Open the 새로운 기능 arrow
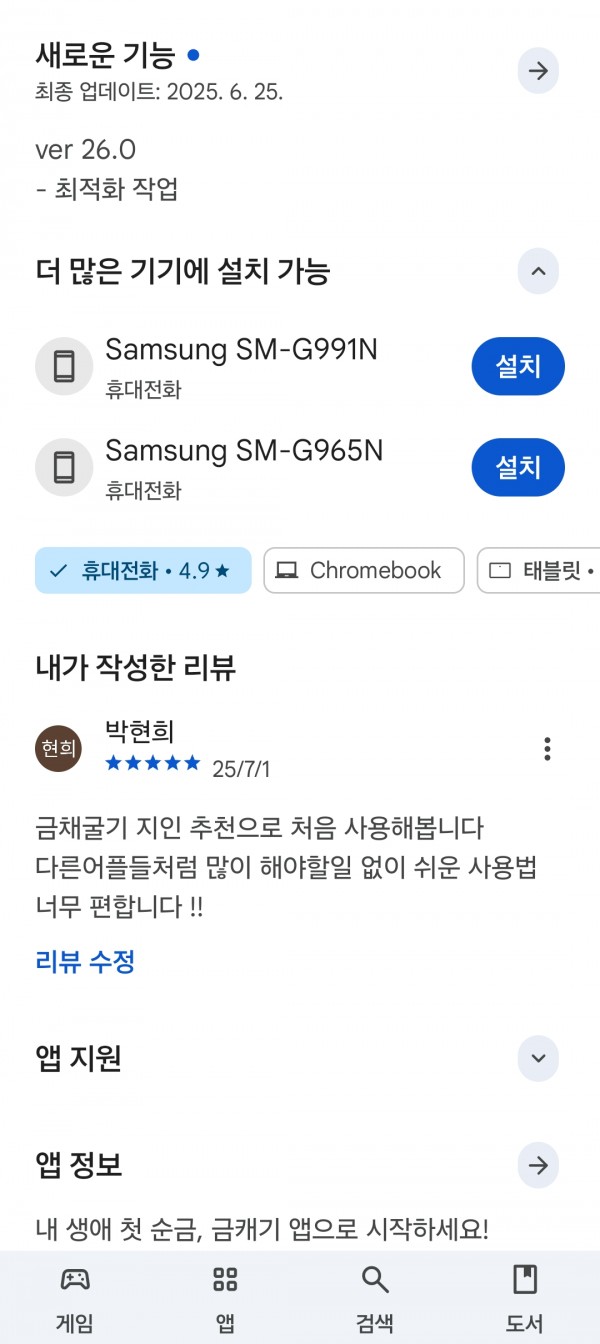This screenshot has height=1344, width=600. coord(538,71)
